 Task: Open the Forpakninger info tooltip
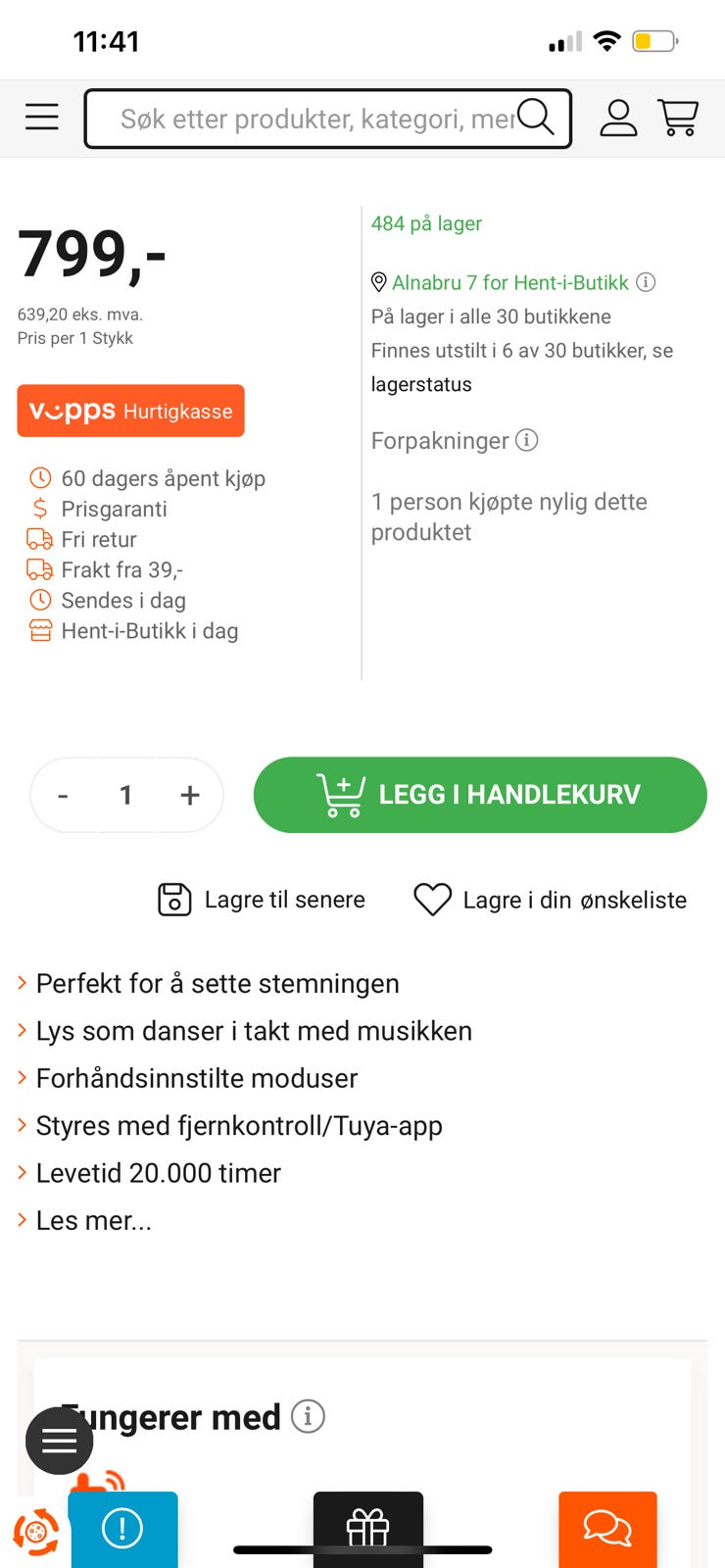(x=527, y=440)
